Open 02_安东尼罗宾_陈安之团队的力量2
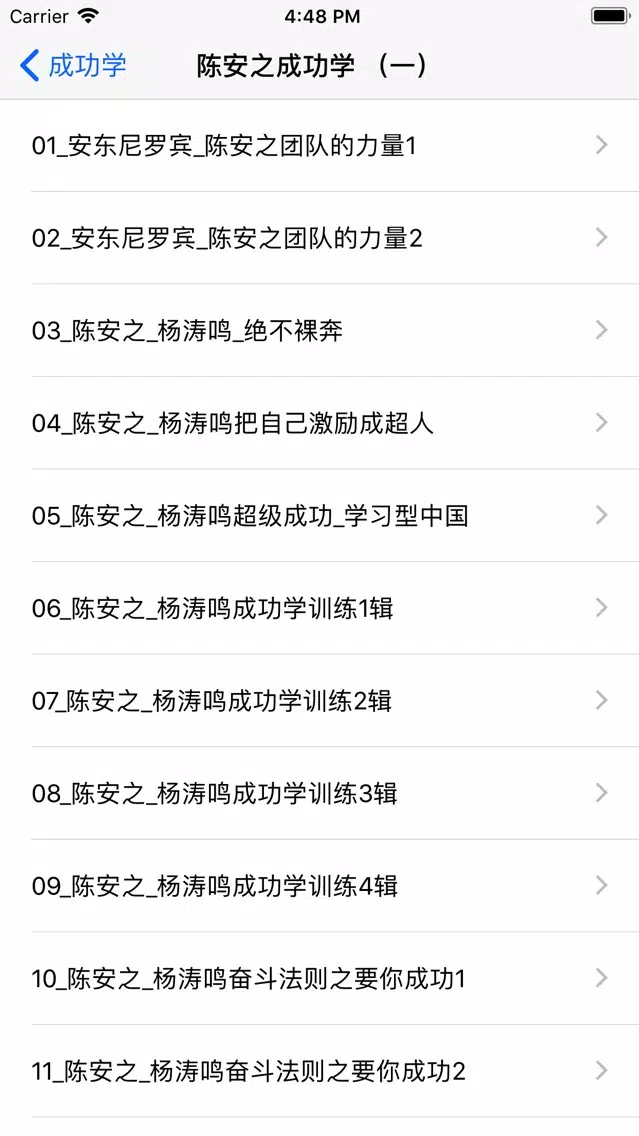 320,238
